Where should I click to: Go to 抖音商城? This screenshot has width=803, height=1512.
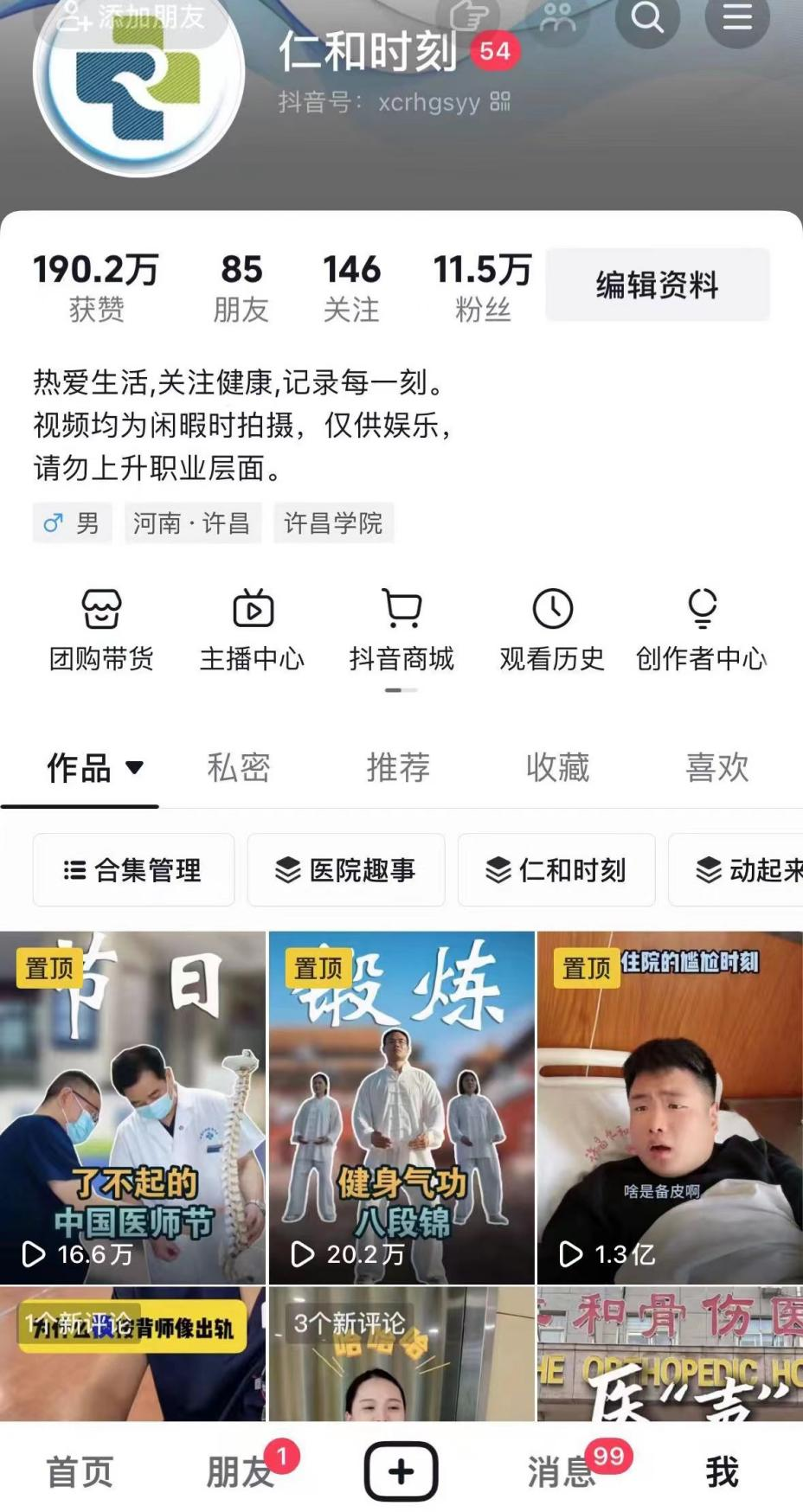[401, 631]
